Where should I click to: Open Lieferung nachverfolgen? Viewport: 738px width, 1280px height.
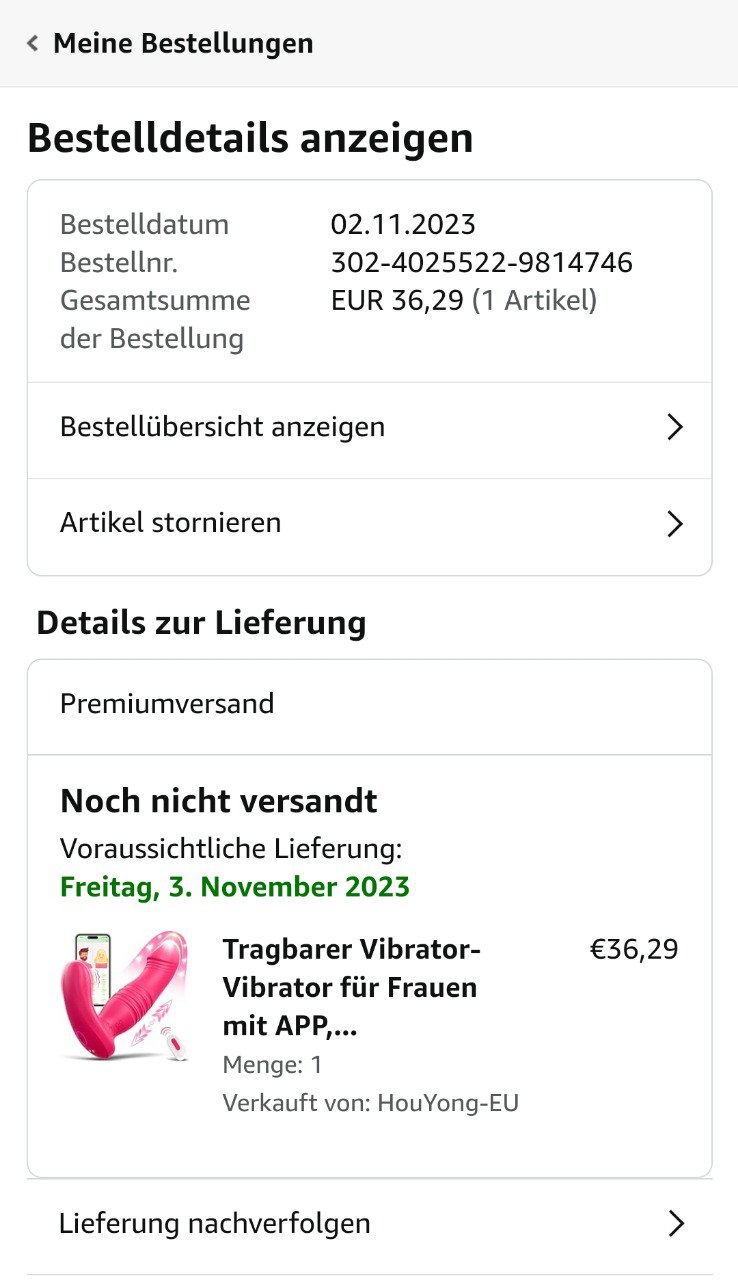click(x=369, y=1224)
